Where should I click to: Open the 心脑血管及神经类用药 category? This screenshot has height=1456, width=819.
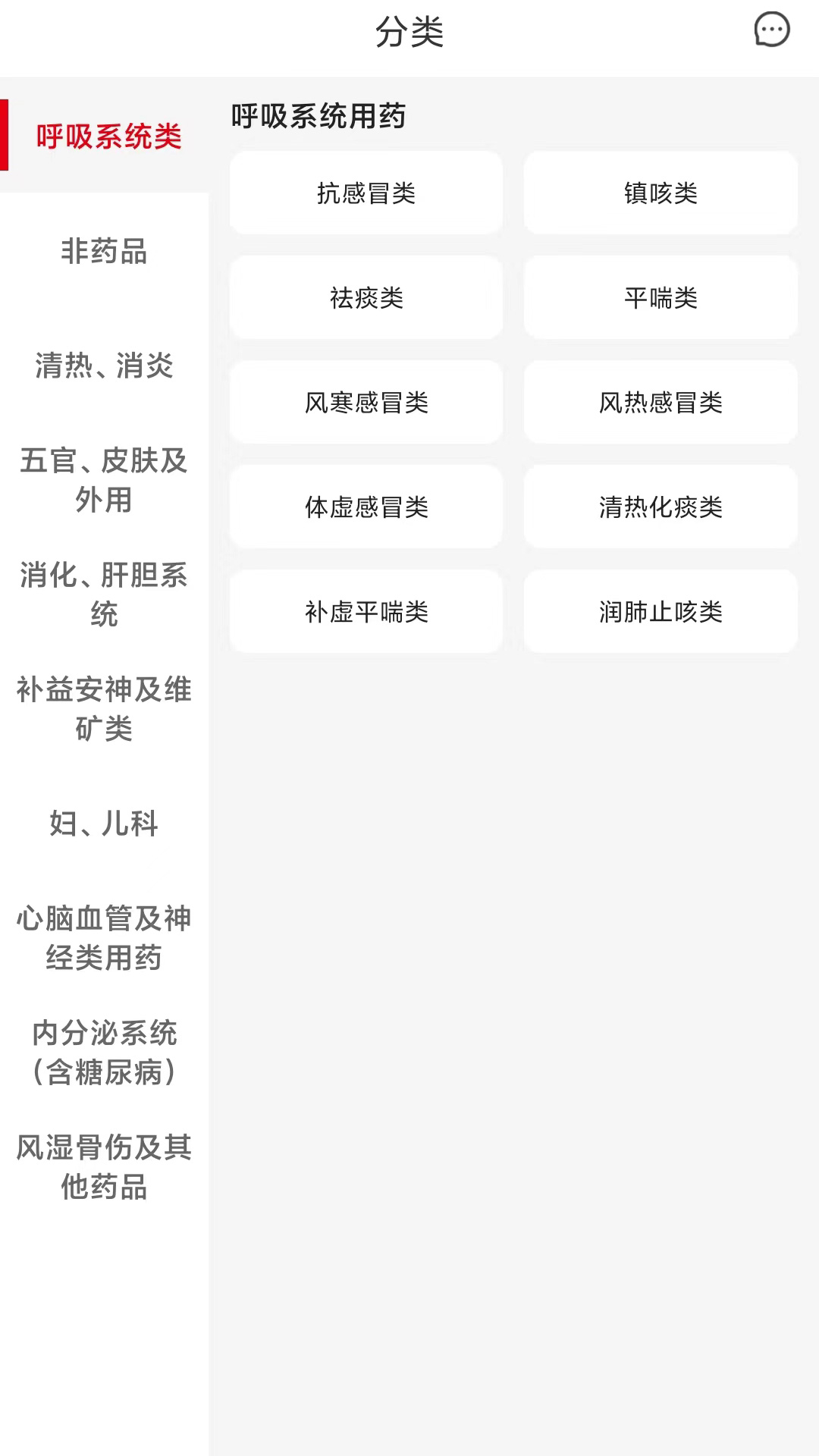point(104,939)
